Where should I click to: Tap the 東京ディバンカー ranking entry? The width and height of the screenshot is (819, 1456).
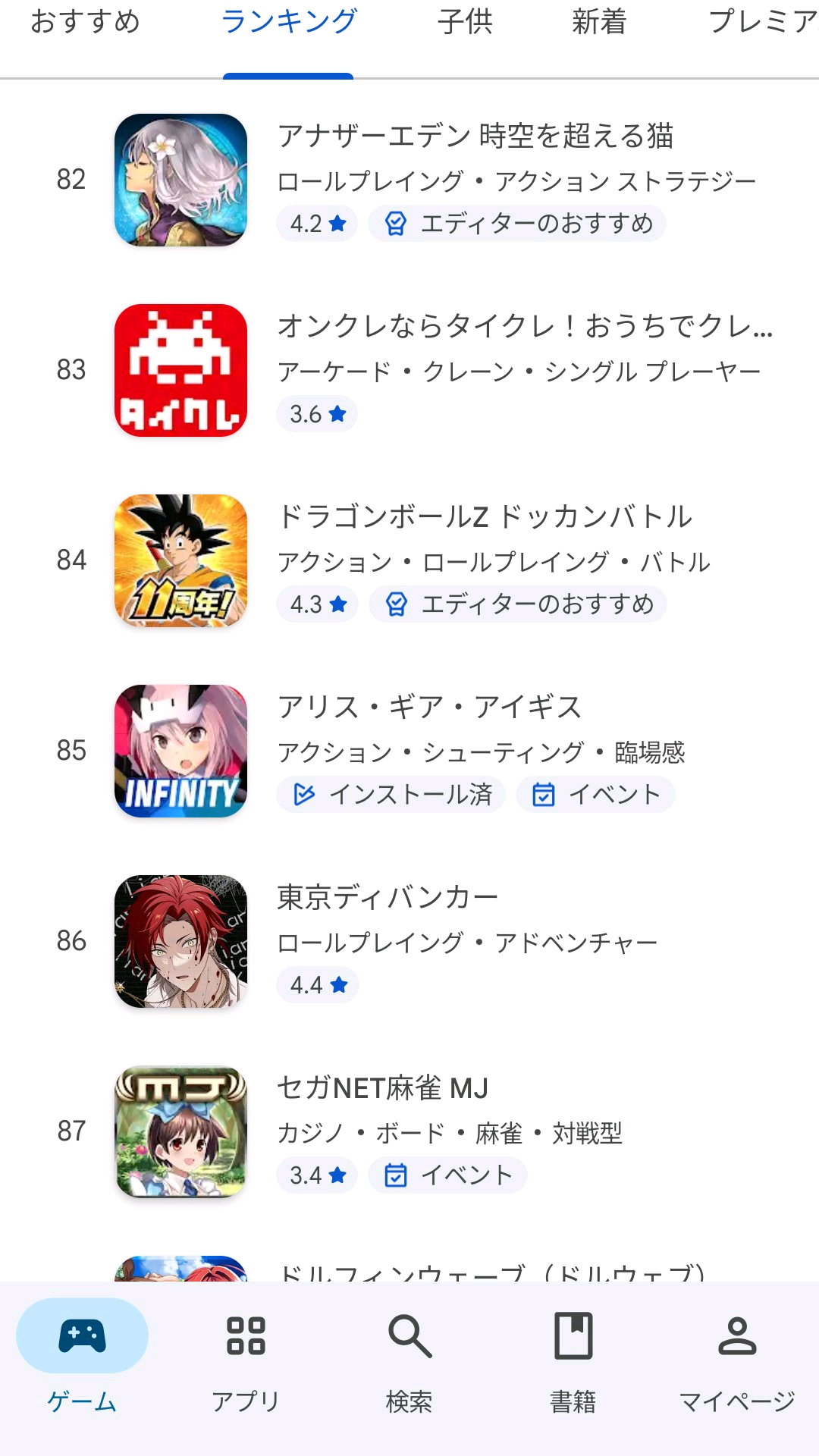pos(388,898)
